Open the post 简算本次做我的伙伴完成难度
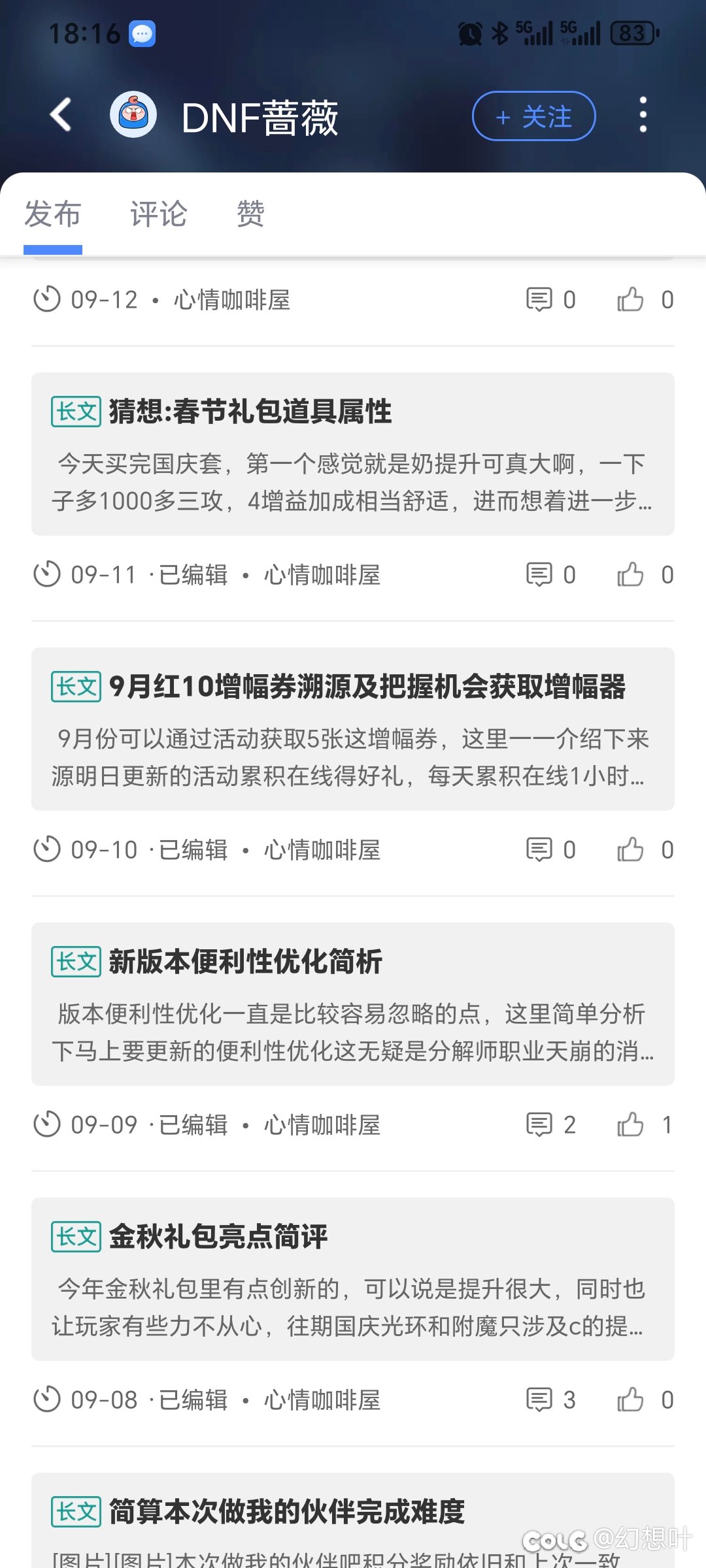This screenshot has width=706, height=1568. [353, 1516]
